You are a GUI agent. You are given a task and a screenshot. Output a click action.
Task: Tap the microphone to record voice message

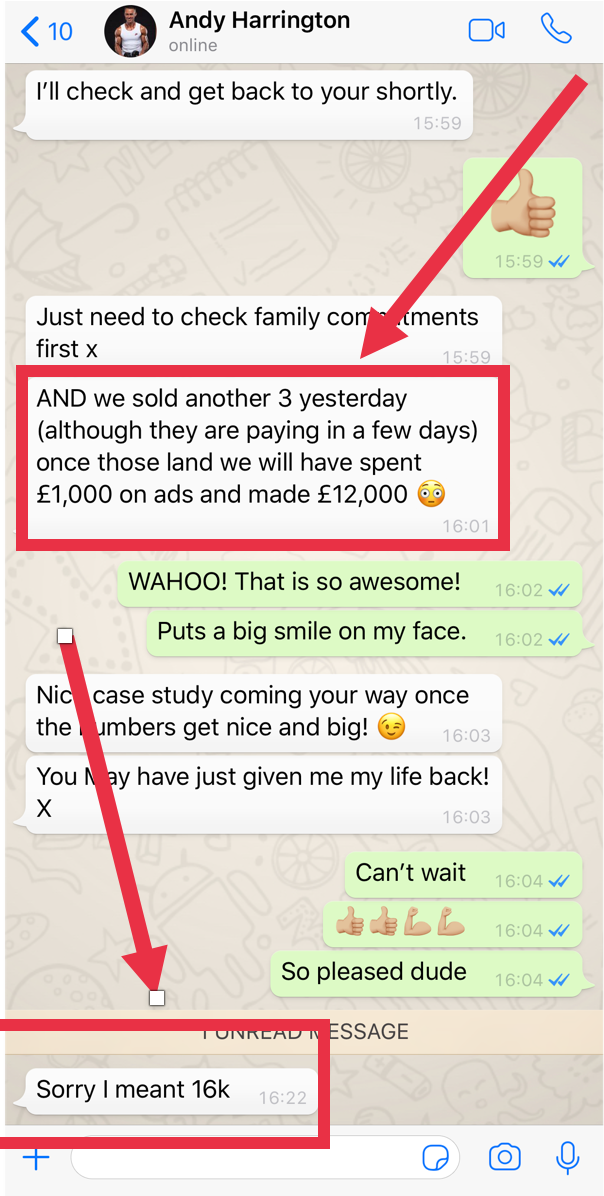coord(567,1158)
